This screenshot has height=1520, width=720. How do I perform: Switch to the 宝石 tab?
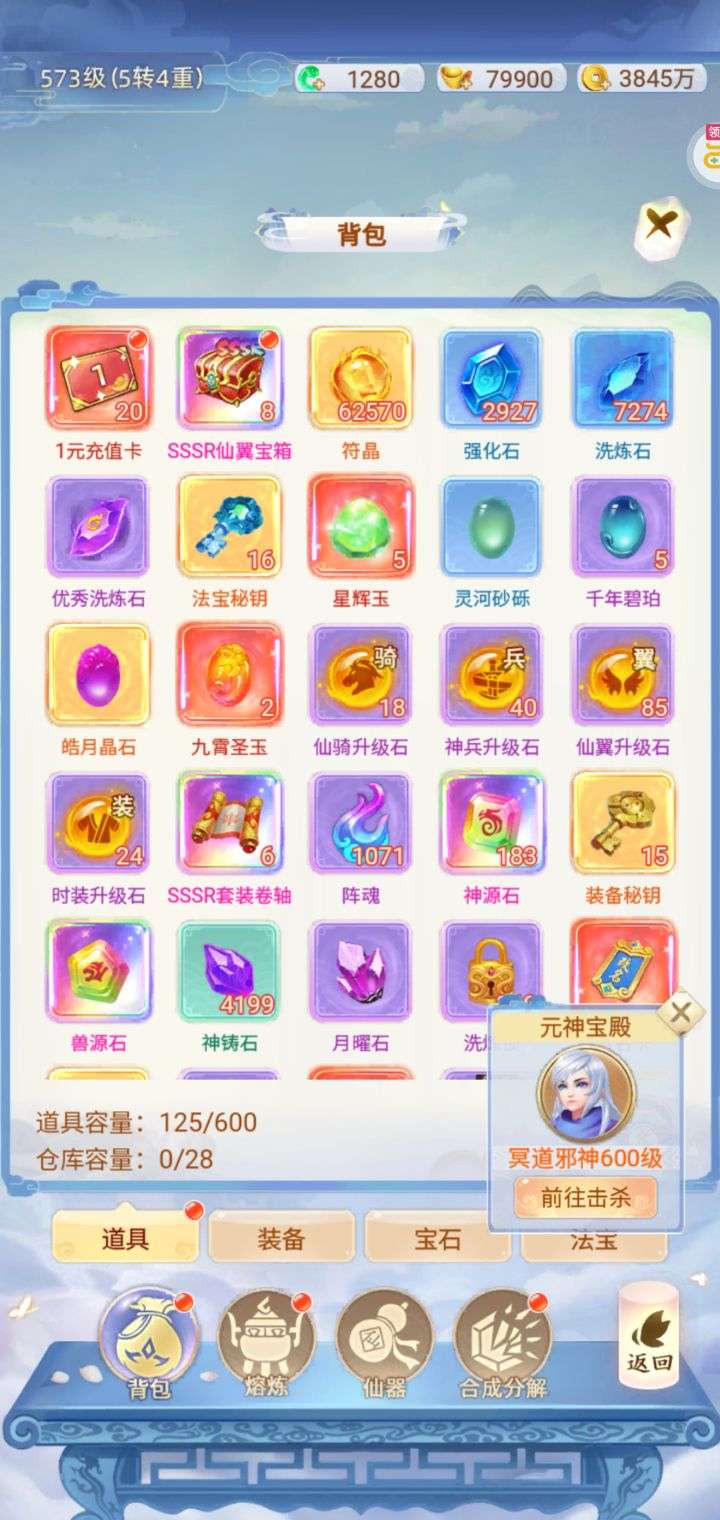coord(437,1240)
